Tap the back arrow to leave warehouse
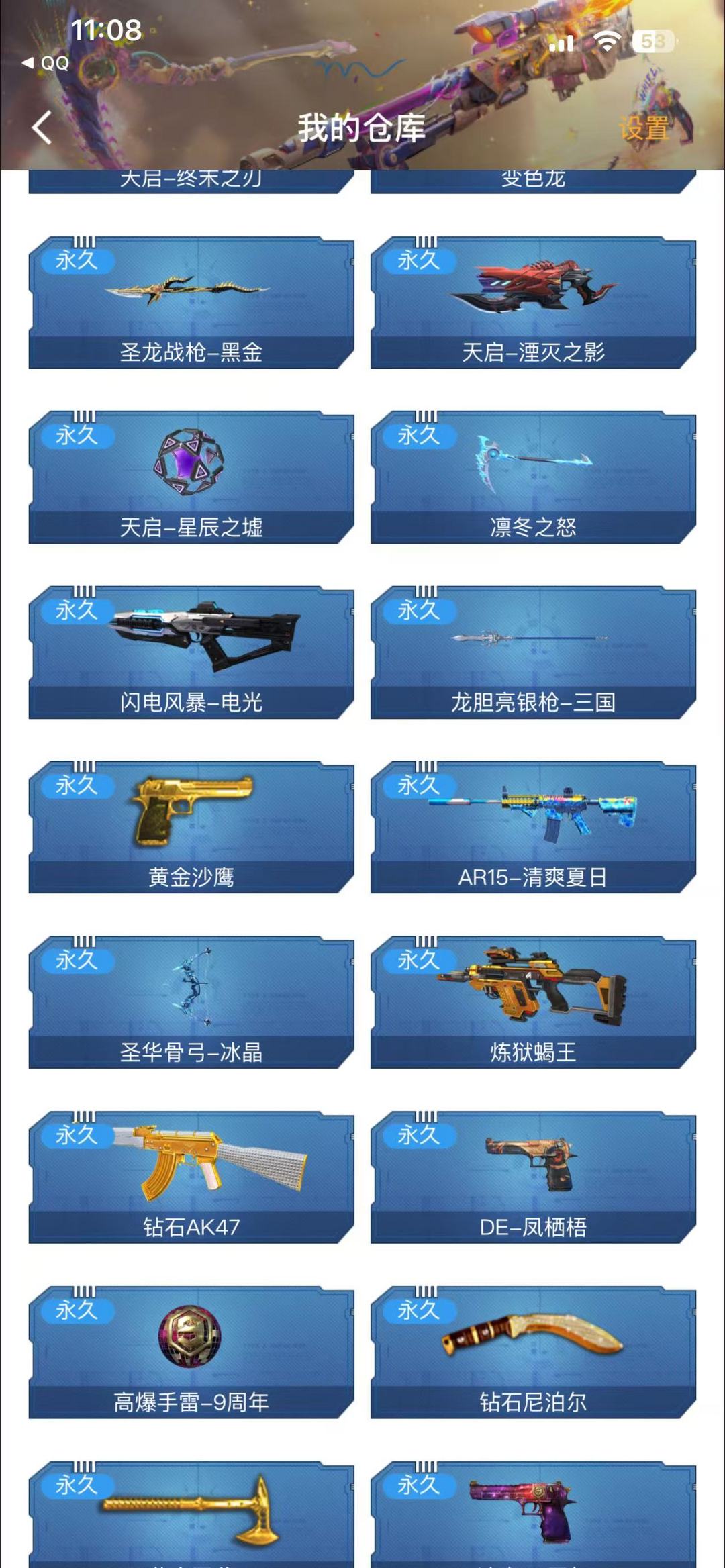The width and height of the screenshot is (725, 1568). coord(42,128)
